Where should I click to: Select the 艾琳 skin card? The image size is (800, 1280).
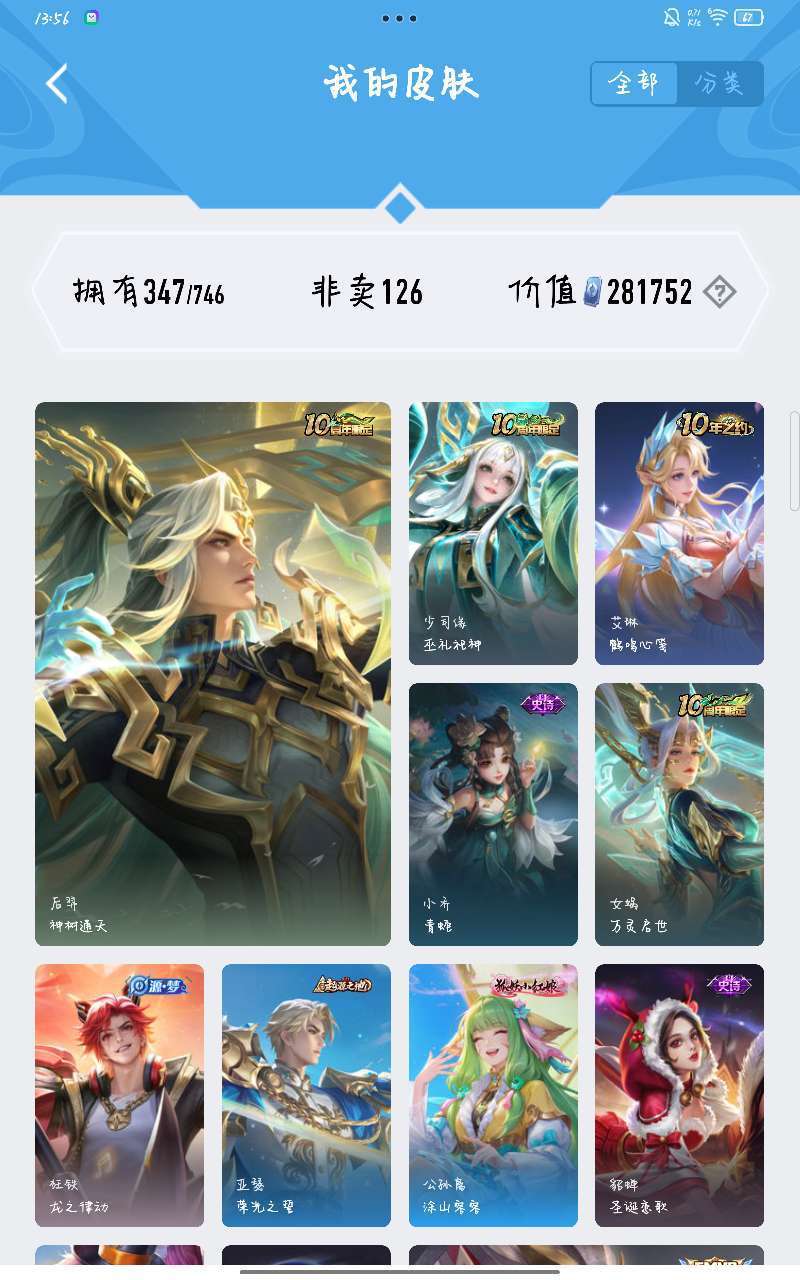pyautogui.click(x=679, y=533)
